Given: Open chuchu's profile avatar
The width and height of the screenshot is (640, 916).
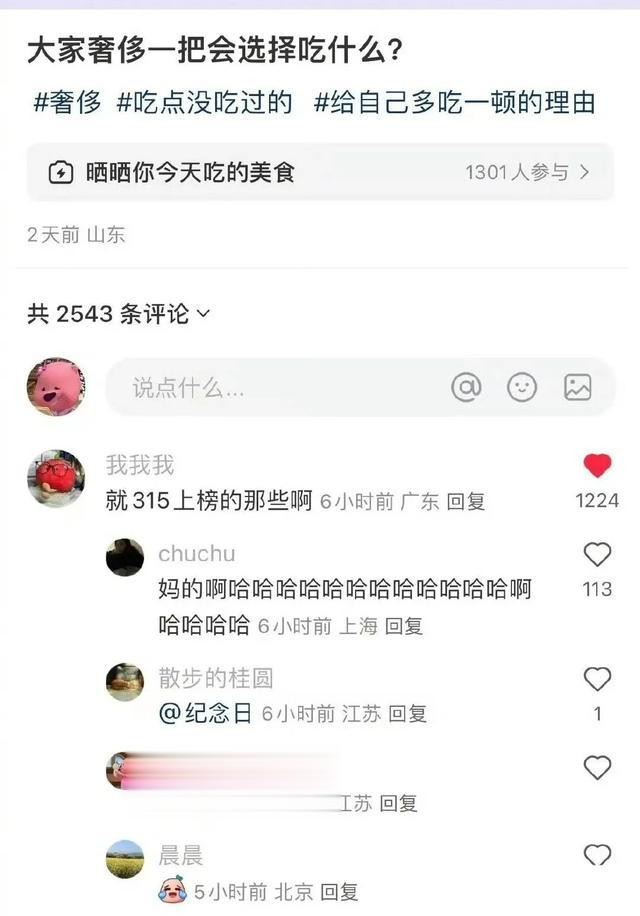Looking at the screenshot, I should click(x=125, y=557).
